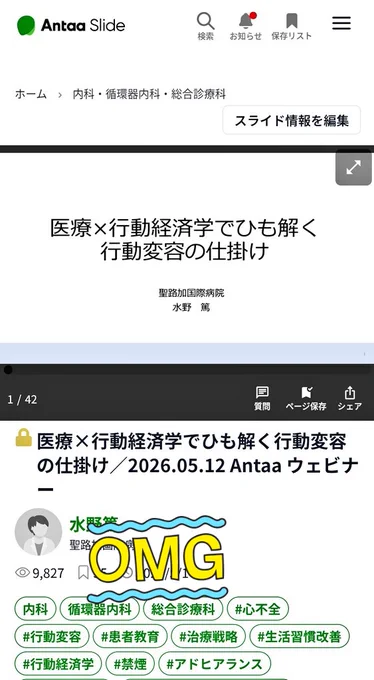Select the #行動変容 tag
The height and width of the screenshot is (680, 374).
point(52,637)
